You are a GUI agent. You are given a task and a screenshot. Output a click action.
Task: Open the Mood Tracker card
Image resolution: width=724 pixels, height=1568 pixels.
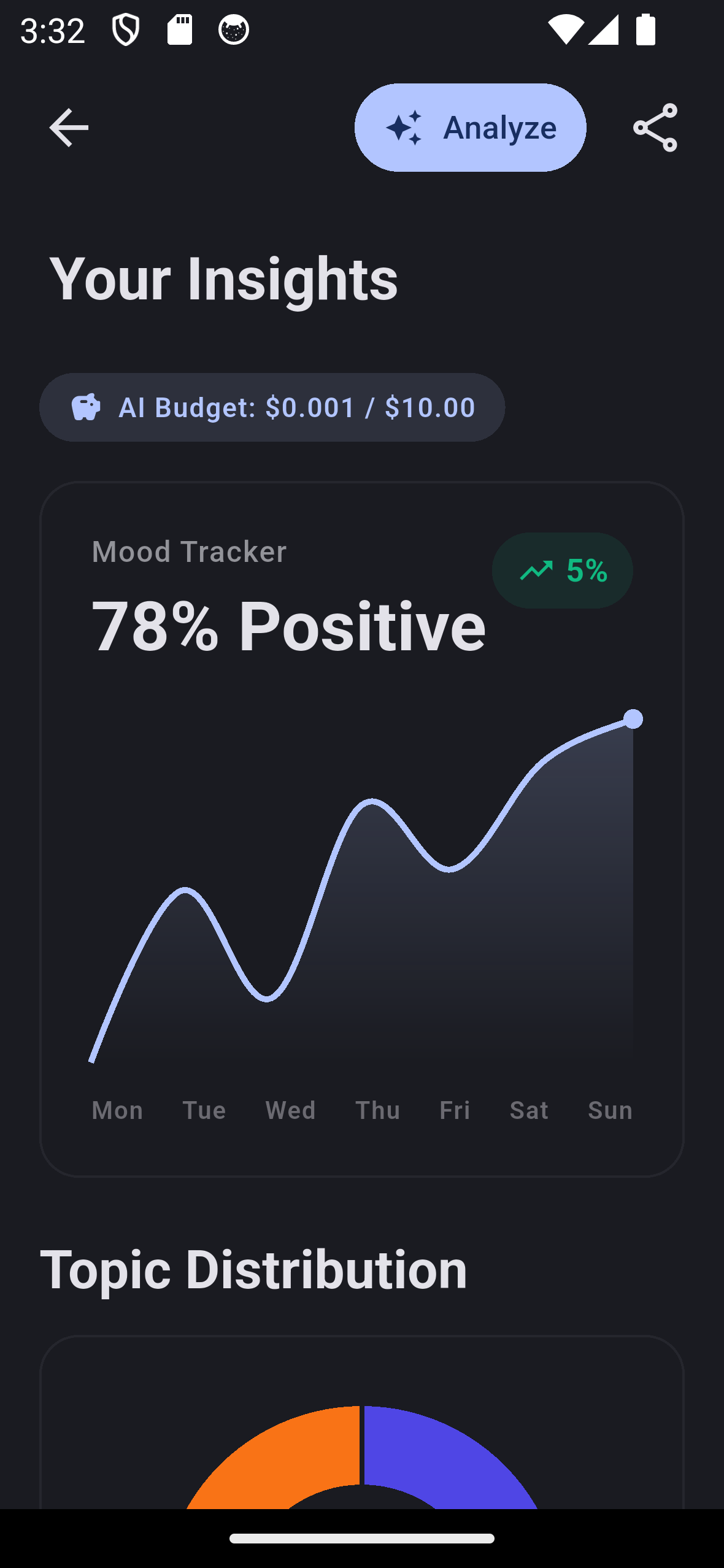362,828
